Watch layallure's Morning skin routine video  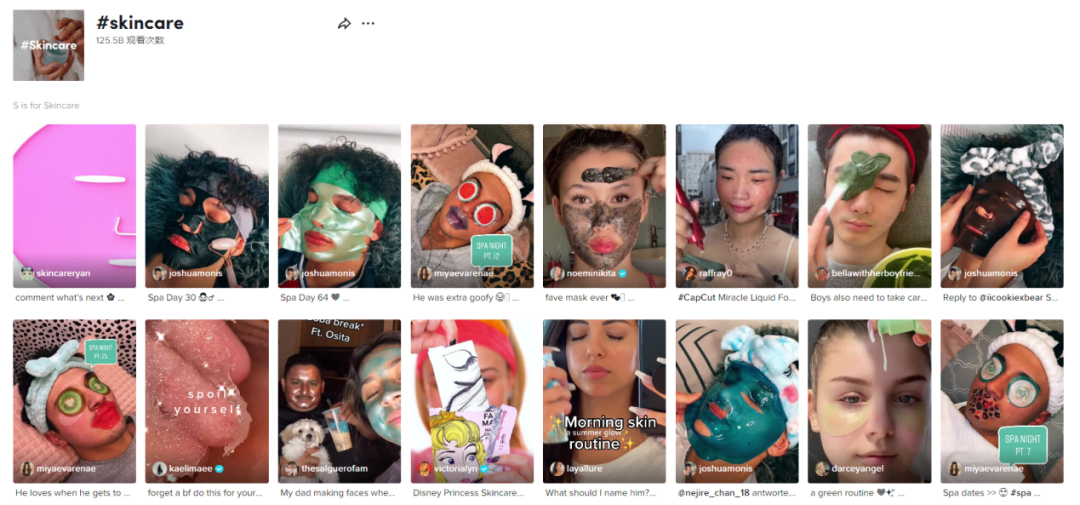pos(604,400)
